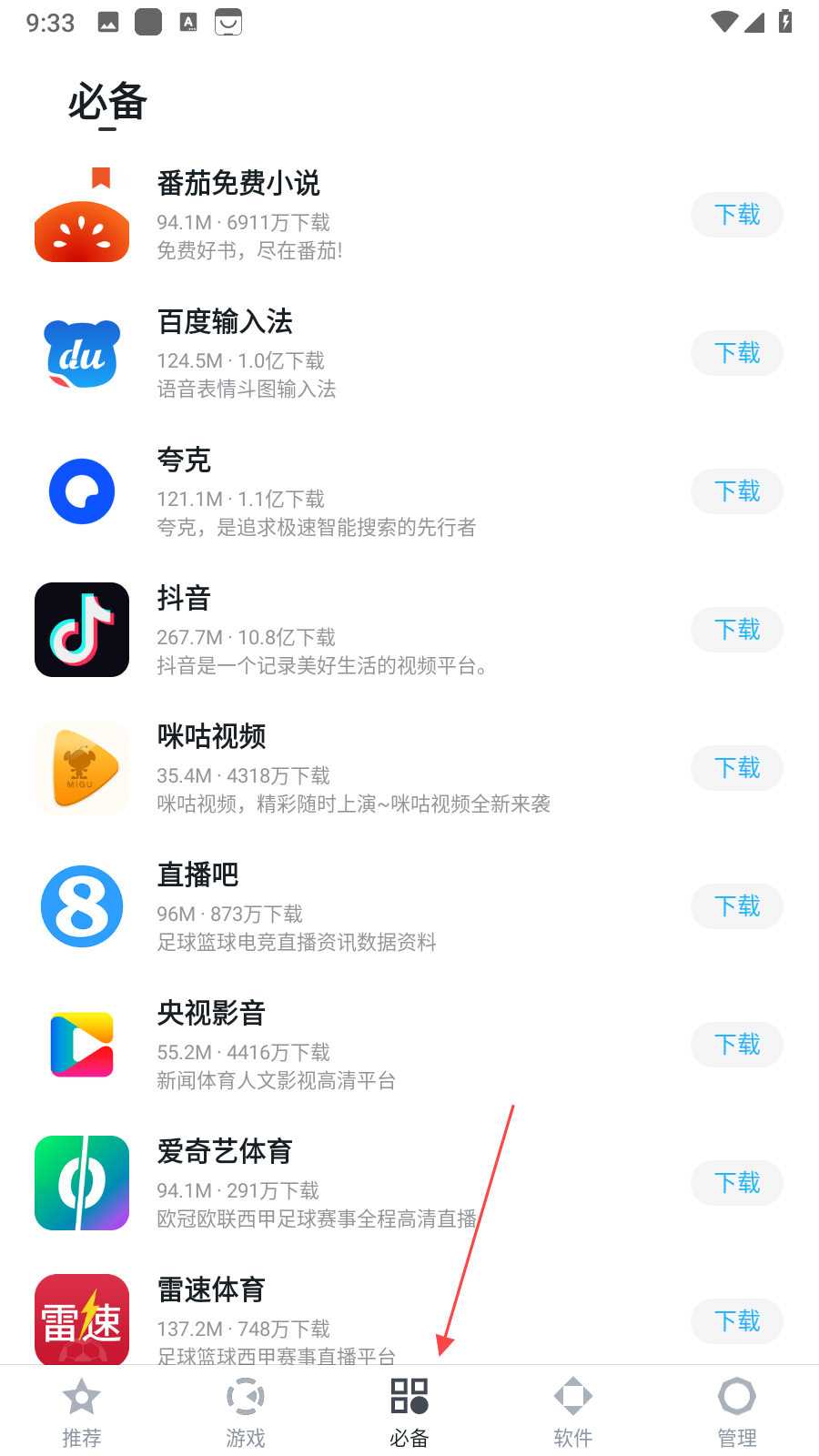Go to the 游戏 tab

(246, 1410)
